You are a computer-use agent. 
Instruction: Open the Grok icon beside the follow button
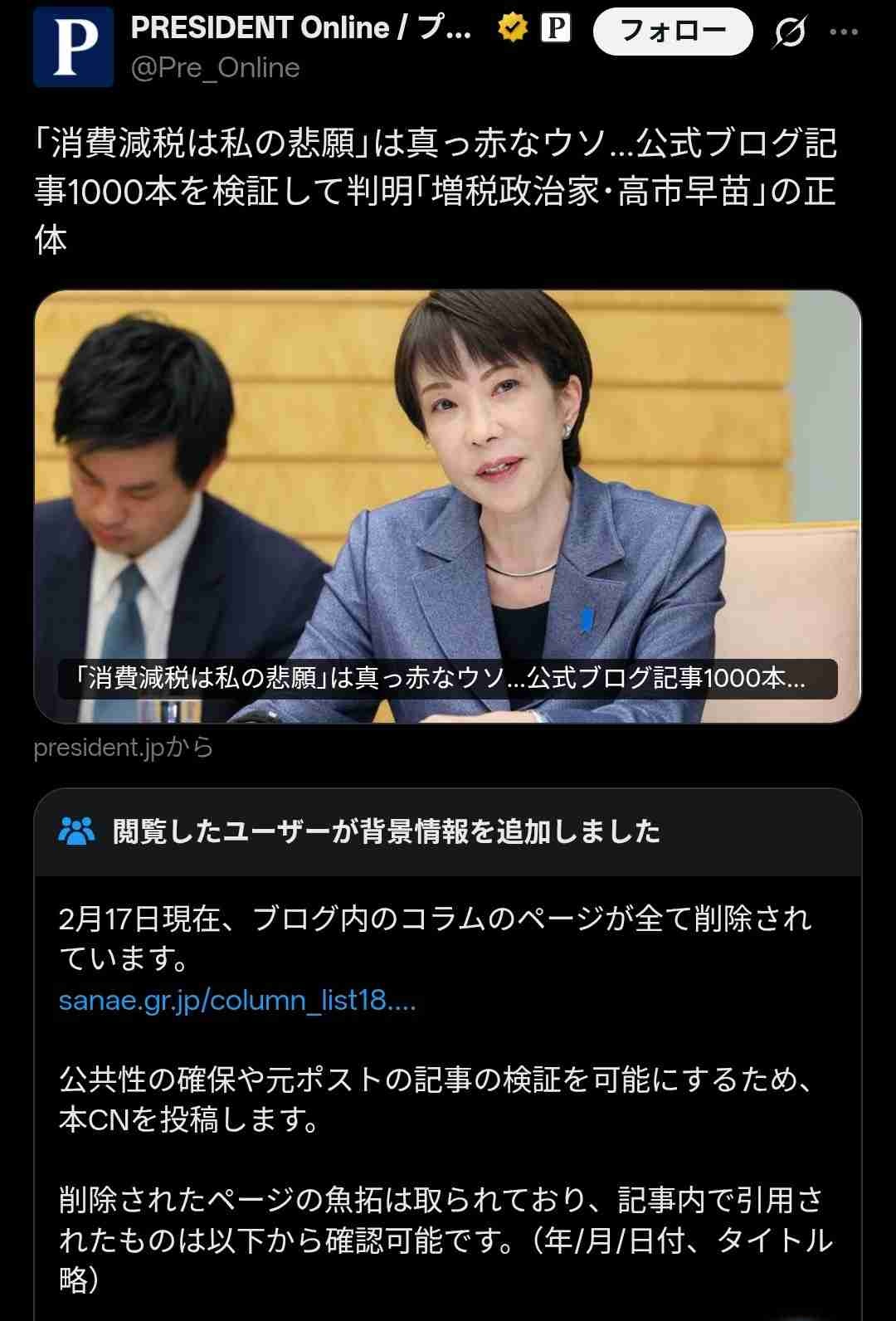coord(789,32)
